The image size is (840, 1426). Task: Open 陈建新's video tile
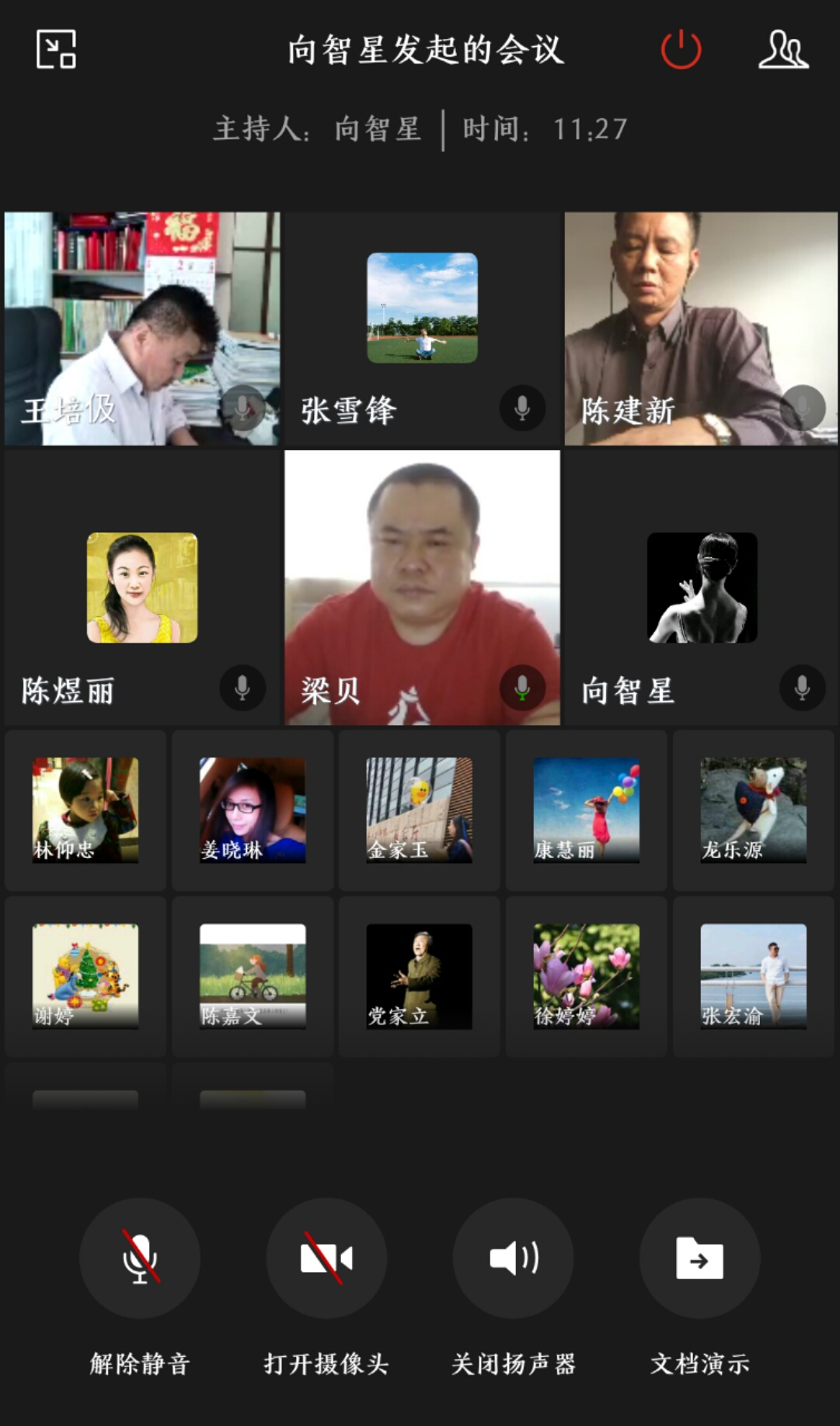click(x=701, y=328)
